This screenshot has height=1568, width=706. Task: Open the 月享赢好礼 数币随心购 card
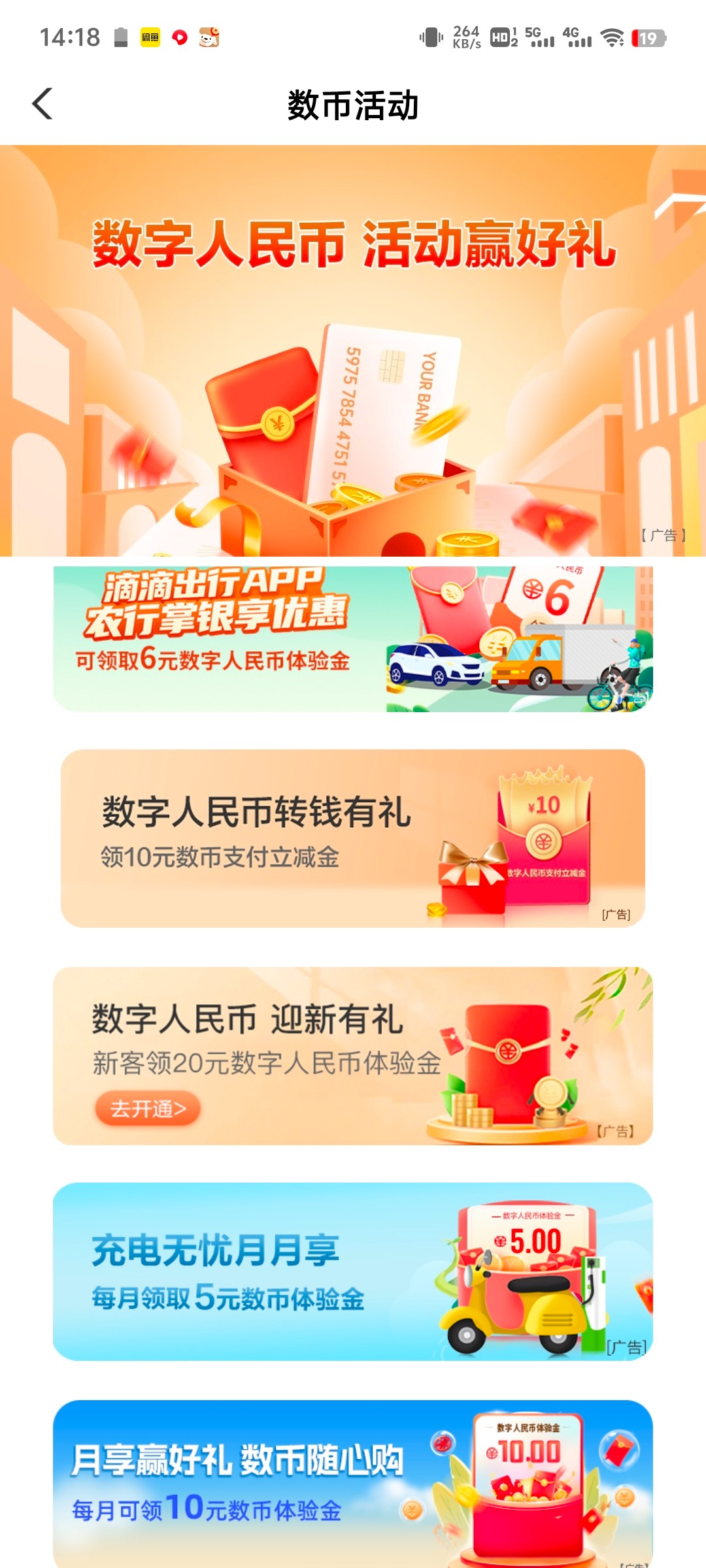pyautogui.click(x=353, y=1484)
